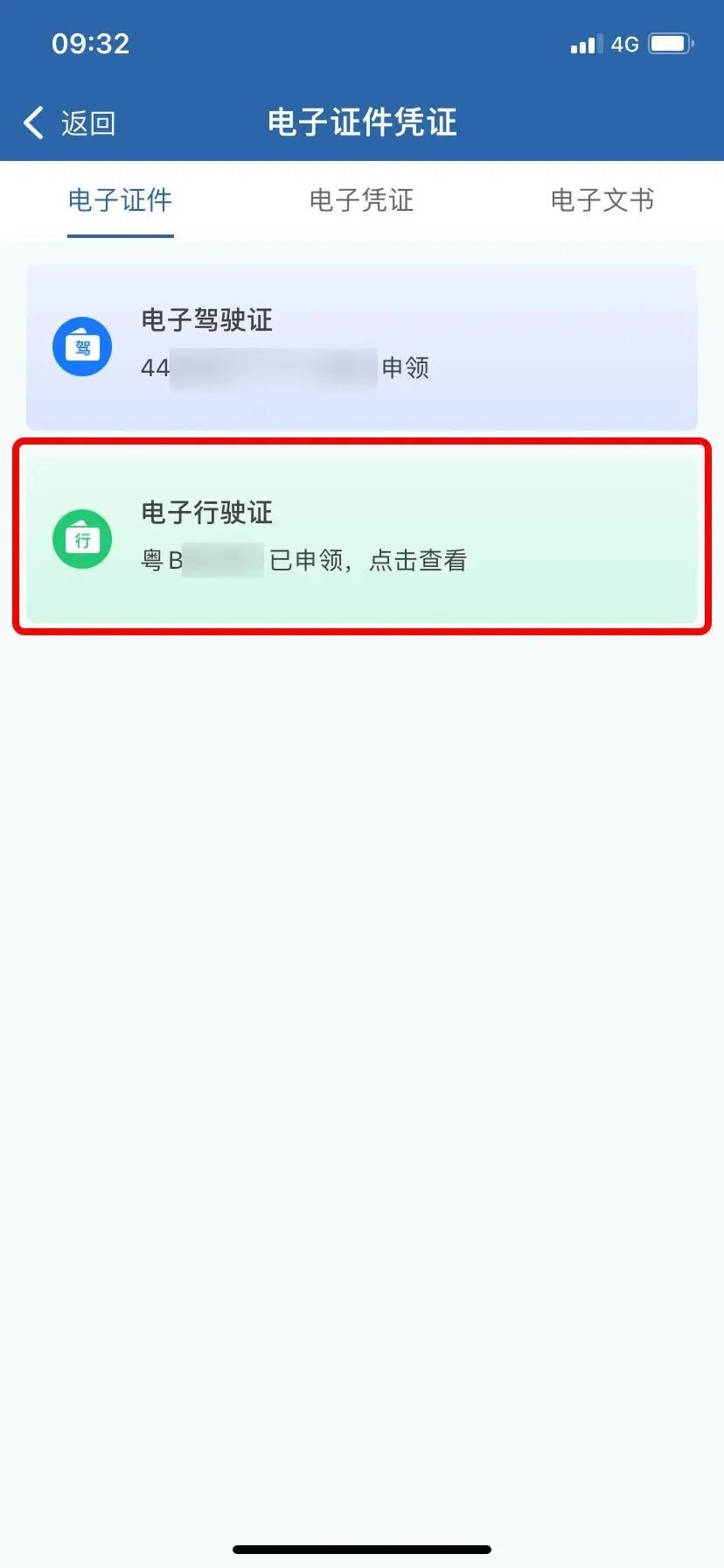View the 电子行驶证 card
This screenshot has width=724, height=1568.
click(361, 536)
